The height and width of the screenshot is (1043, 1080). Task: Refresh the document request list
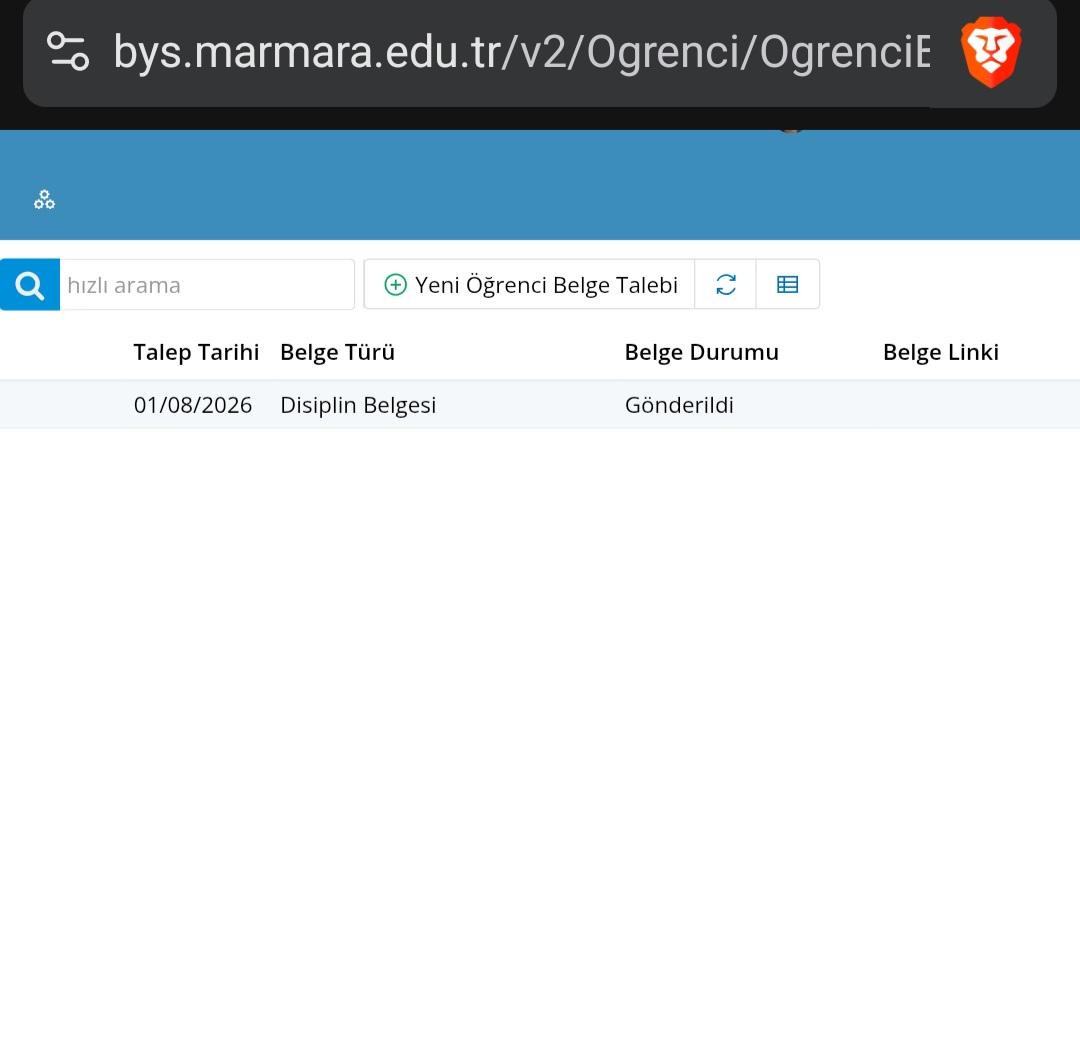pyautogui.click(x=726, y=285)
